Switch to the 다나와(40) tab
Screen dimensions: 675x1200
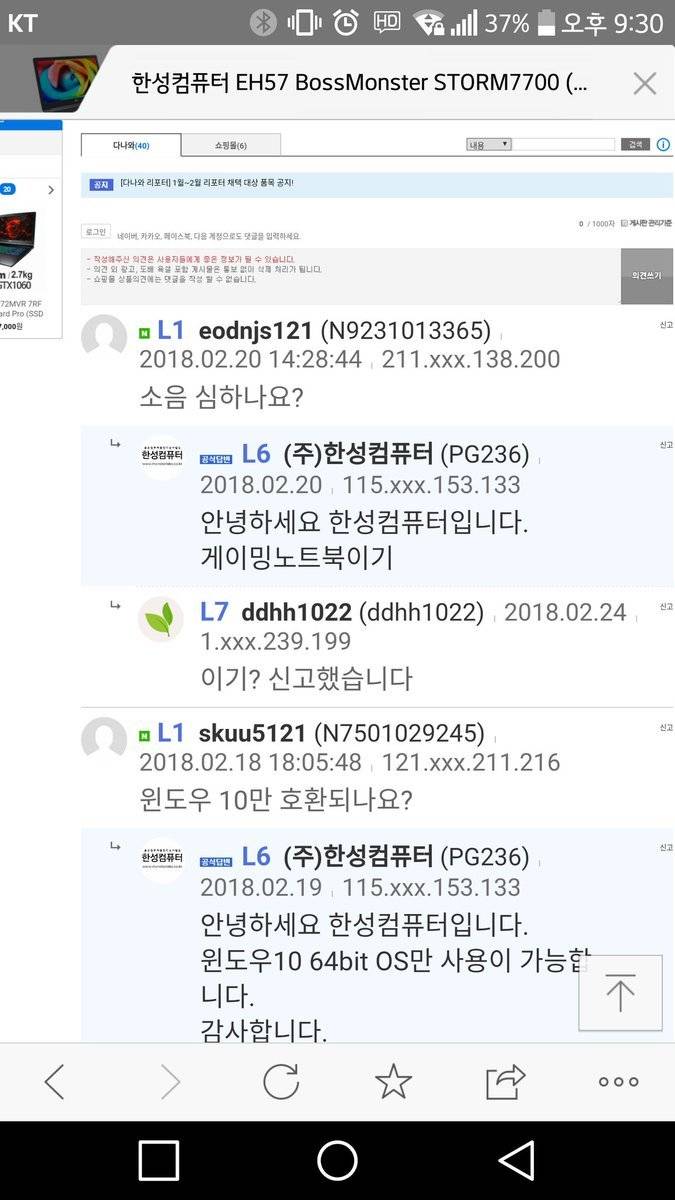pyautogui.click(x=130, y=146)
